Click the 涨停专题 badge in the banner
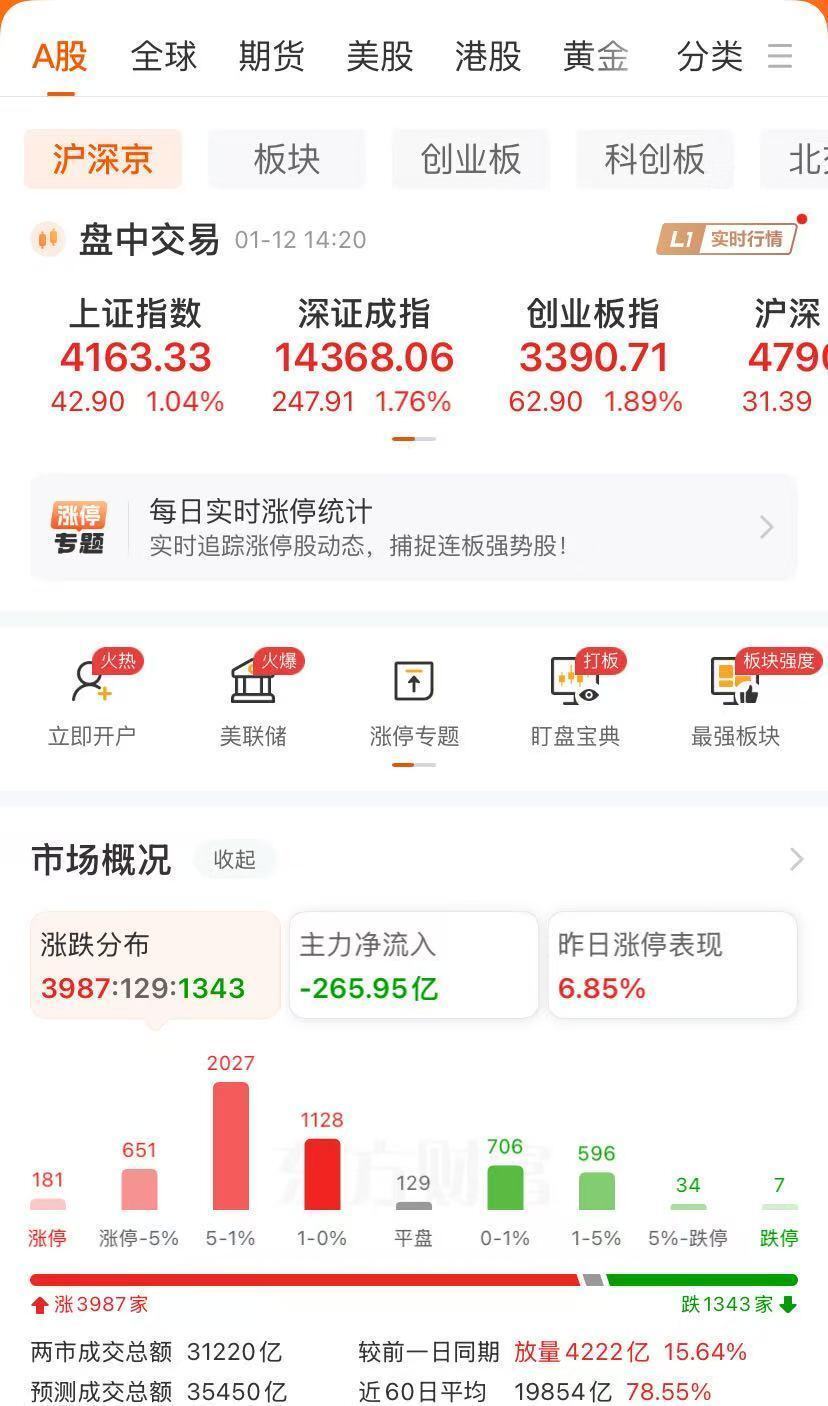 tap(78, 527)
